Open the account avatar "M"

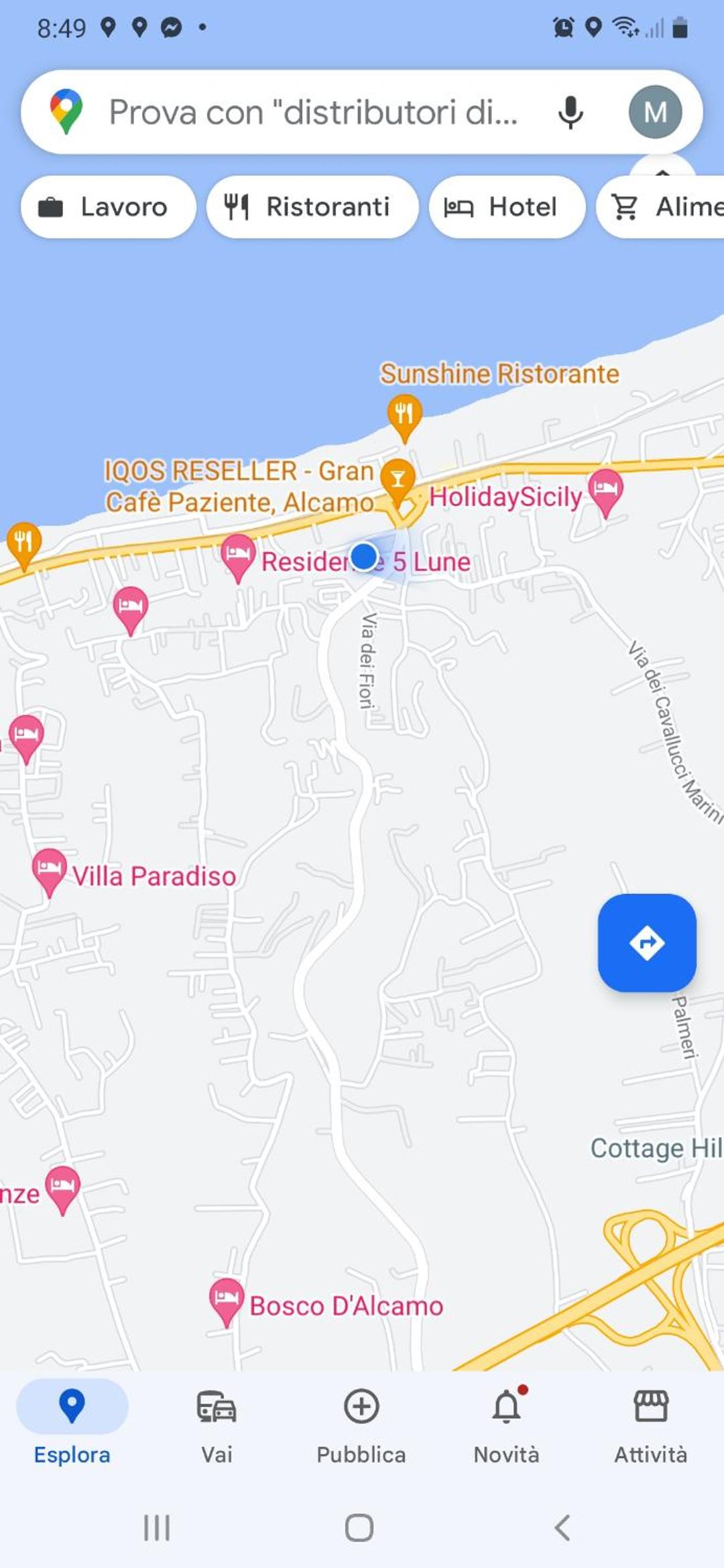[655, 112]
